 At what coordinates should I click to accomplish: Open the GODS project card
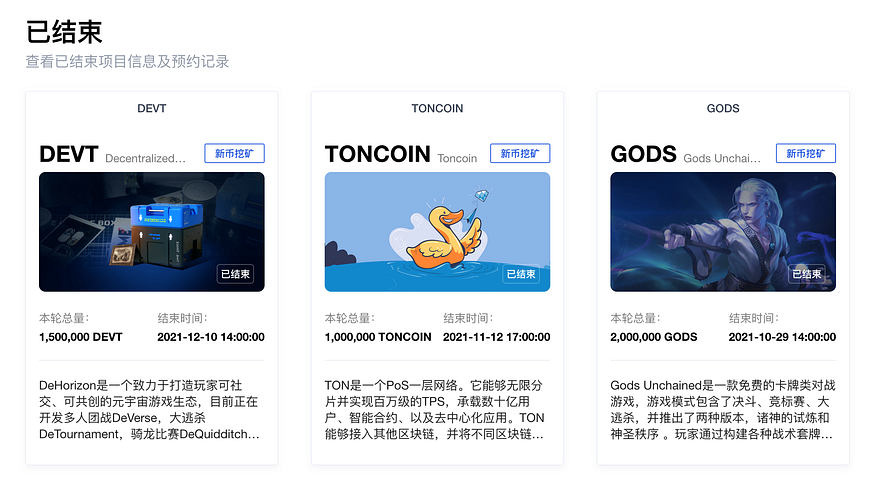(723, 232)
